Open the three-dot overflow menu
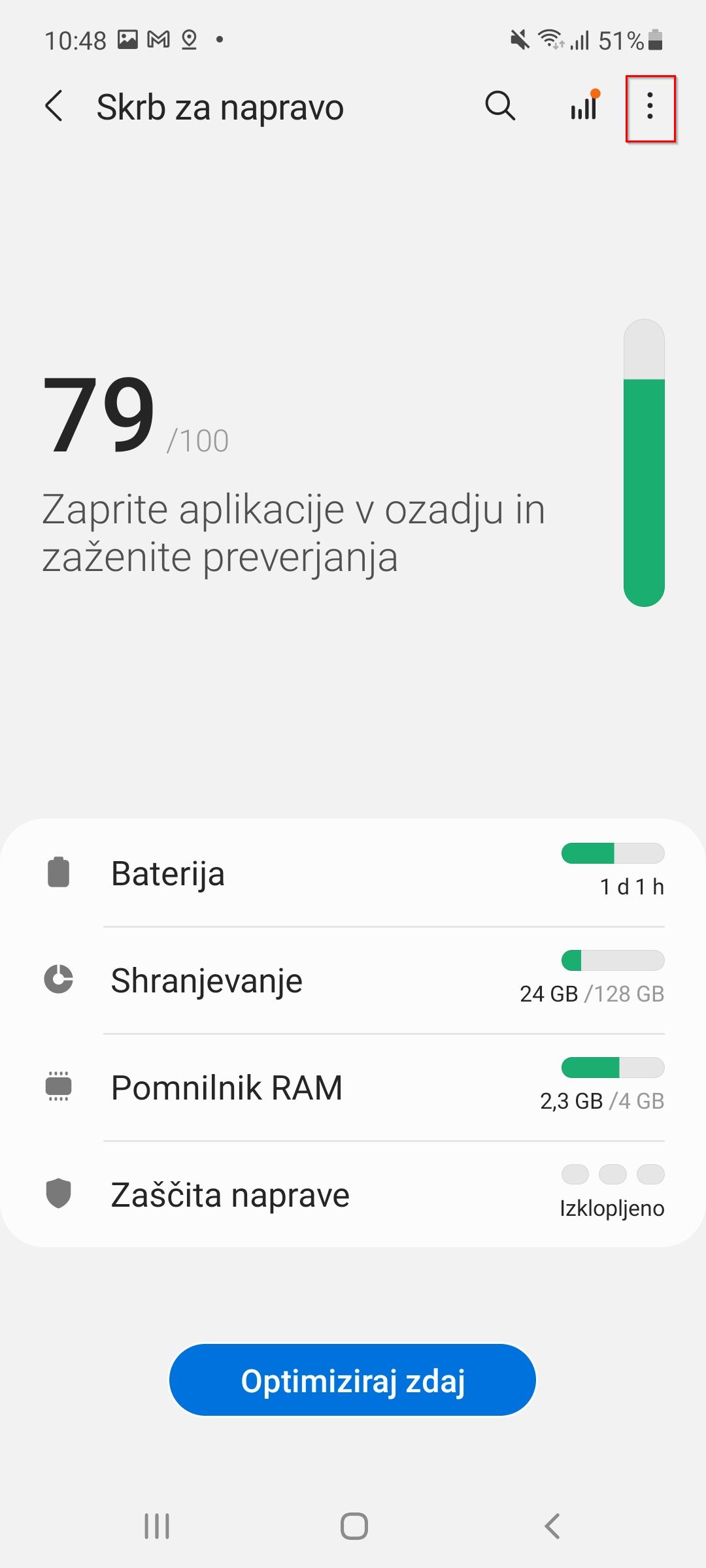The width and height of the screenshot is (706, 1568). coord(650,106)
